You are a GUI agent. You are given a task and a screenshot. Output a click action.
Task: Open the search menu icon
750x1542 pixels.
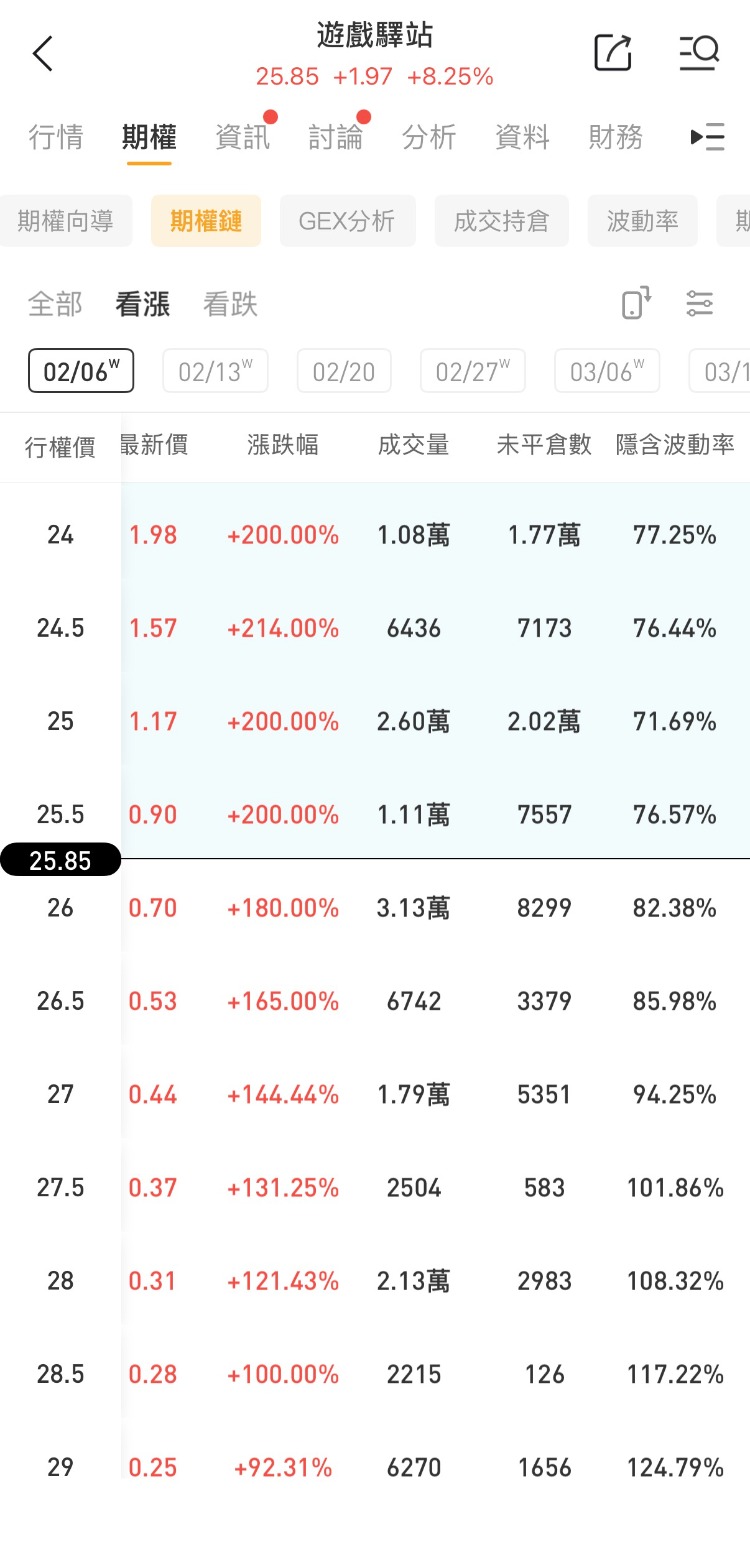tap(699, 52)
